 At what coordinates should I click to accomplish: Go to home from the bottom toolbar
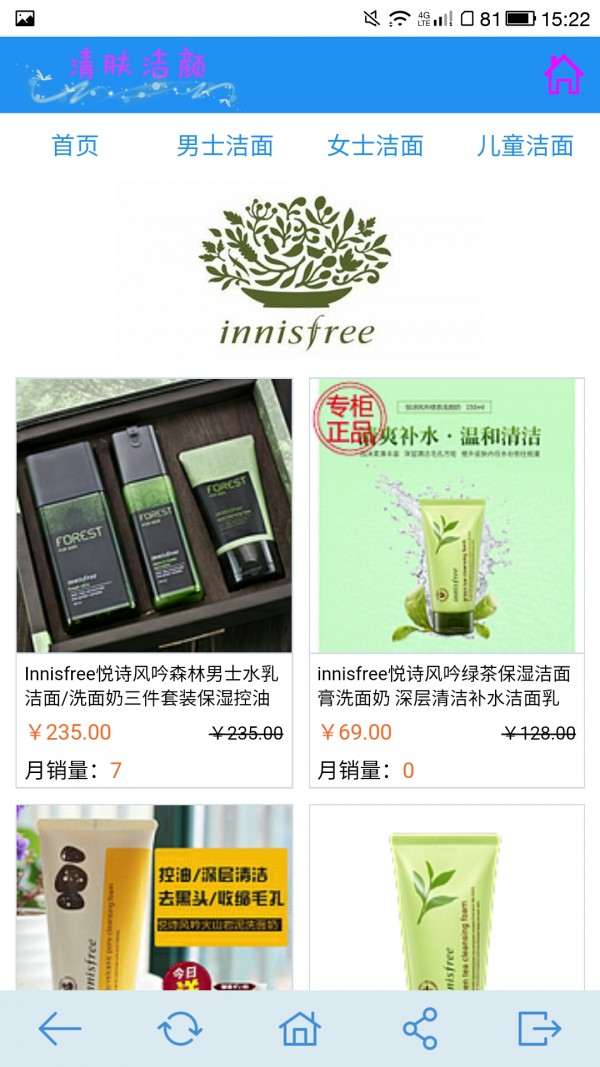[300, 1028]
